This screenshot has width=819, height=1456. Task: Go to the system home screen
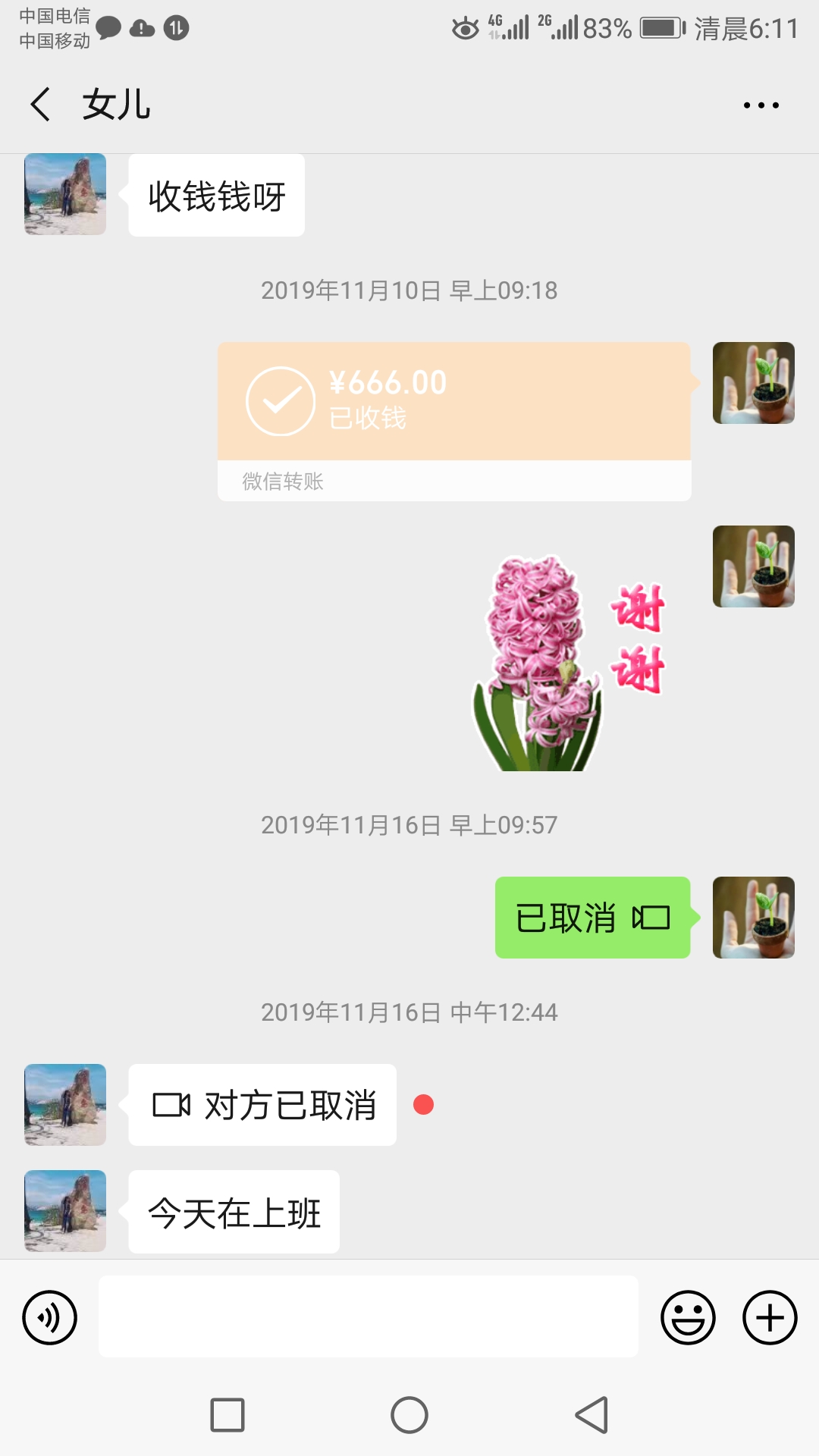point(409,1415)
